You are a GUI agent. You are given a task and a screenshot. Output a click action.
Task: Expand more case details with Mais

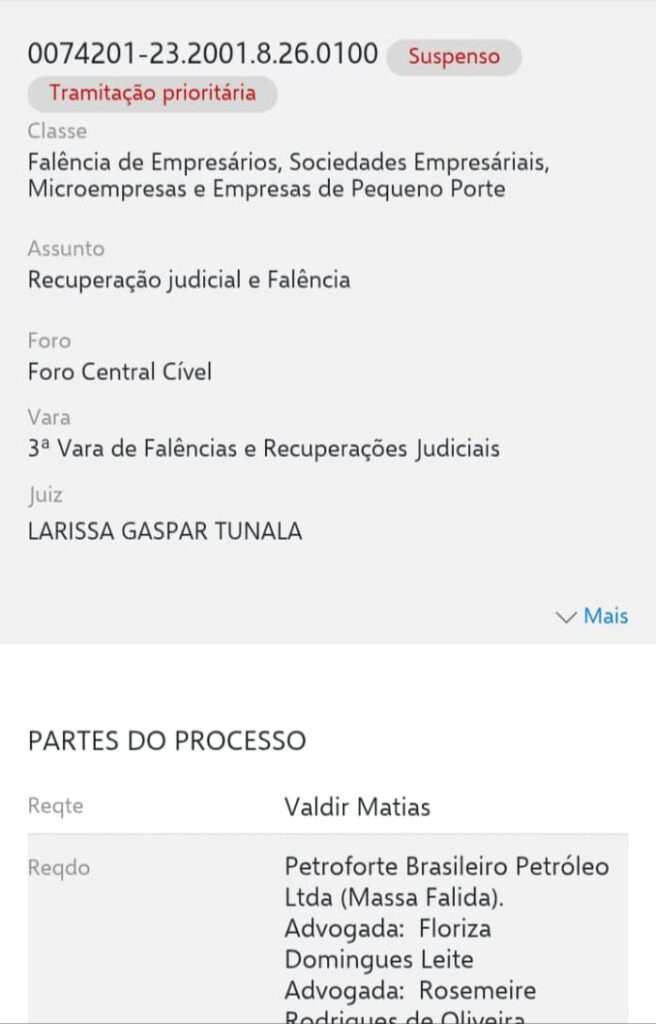594,616
